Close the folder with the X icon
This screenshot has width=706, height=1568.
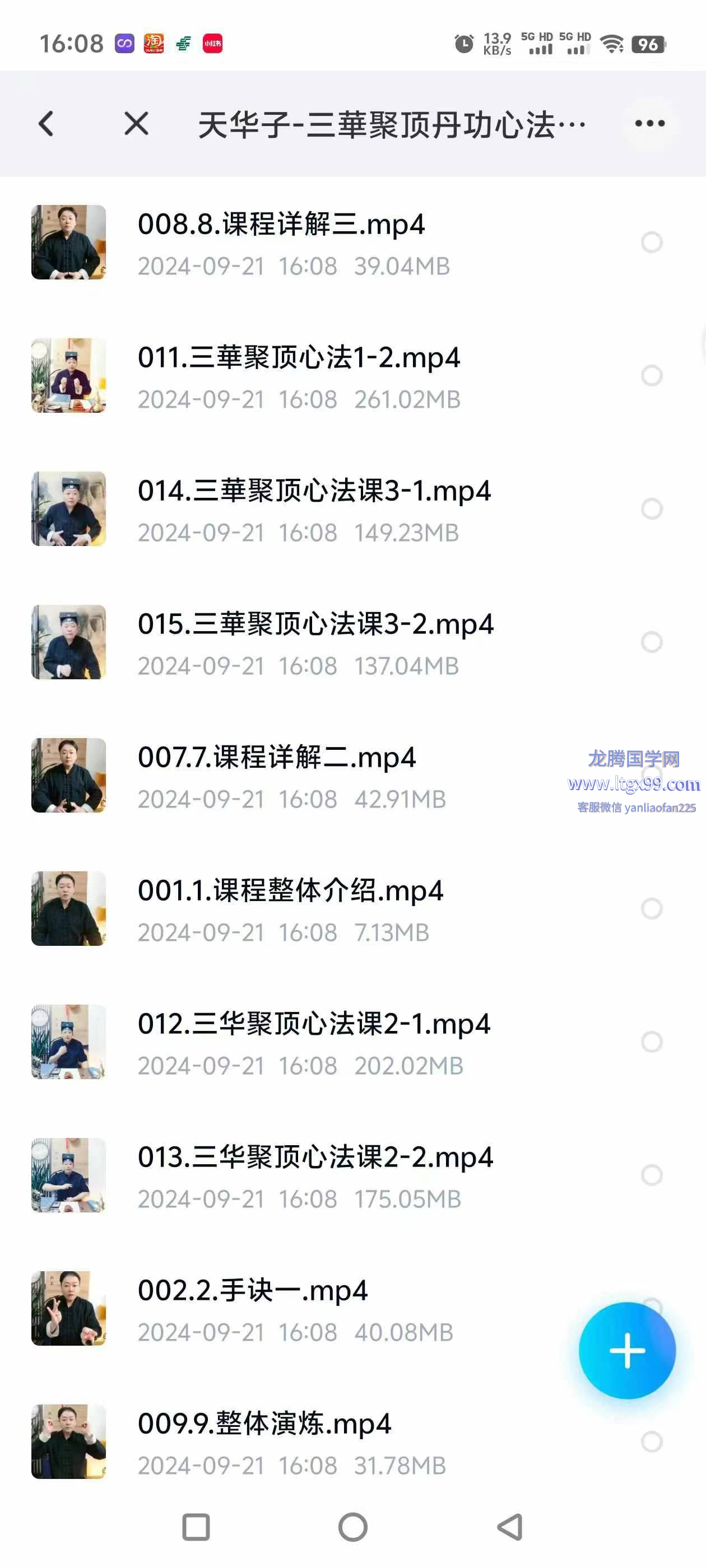[136, 124]
